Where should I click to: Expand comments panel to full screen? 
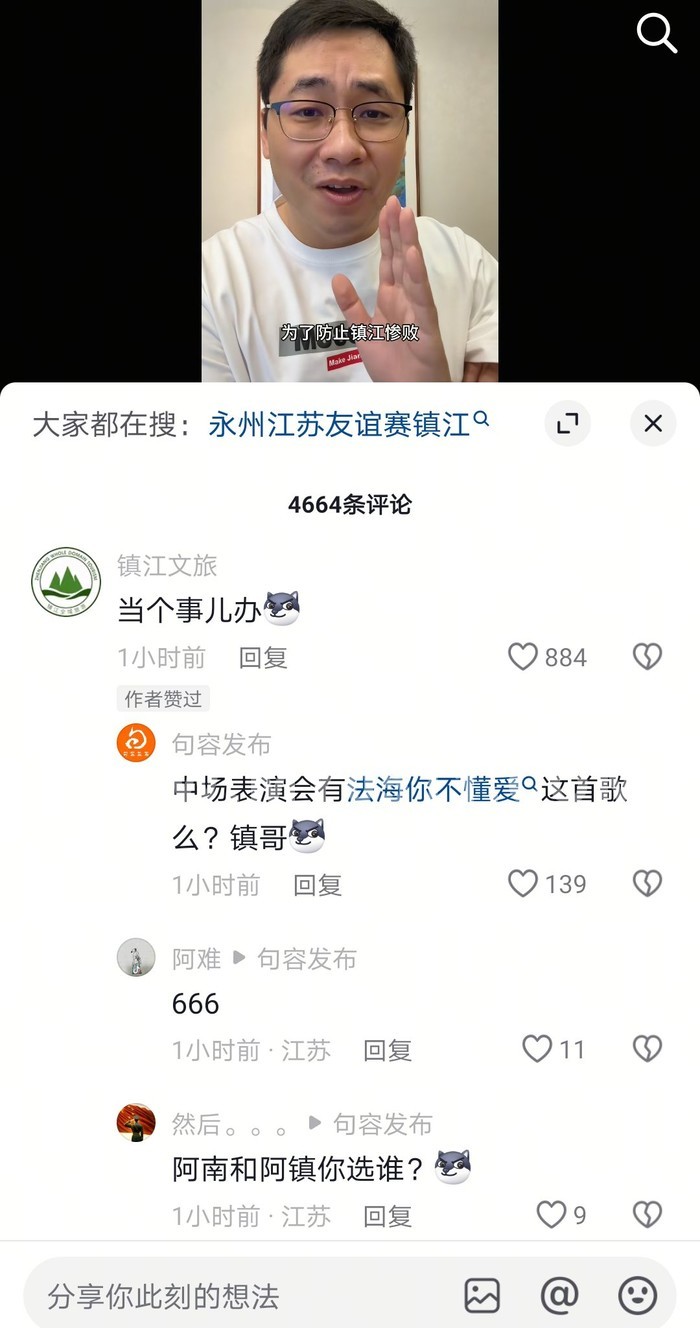(x=568, y=424)
